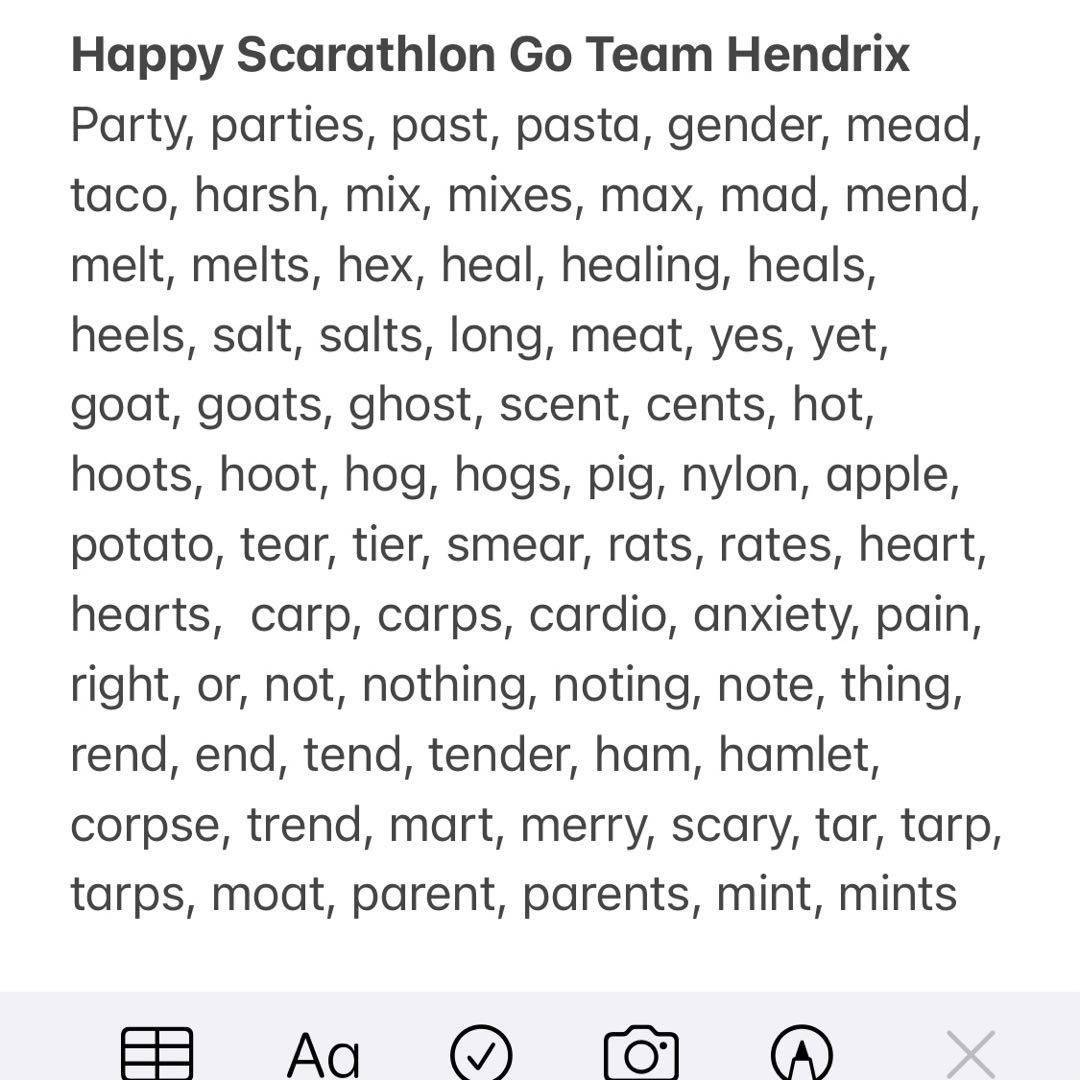Open the Aa text formatting options

323,1054
